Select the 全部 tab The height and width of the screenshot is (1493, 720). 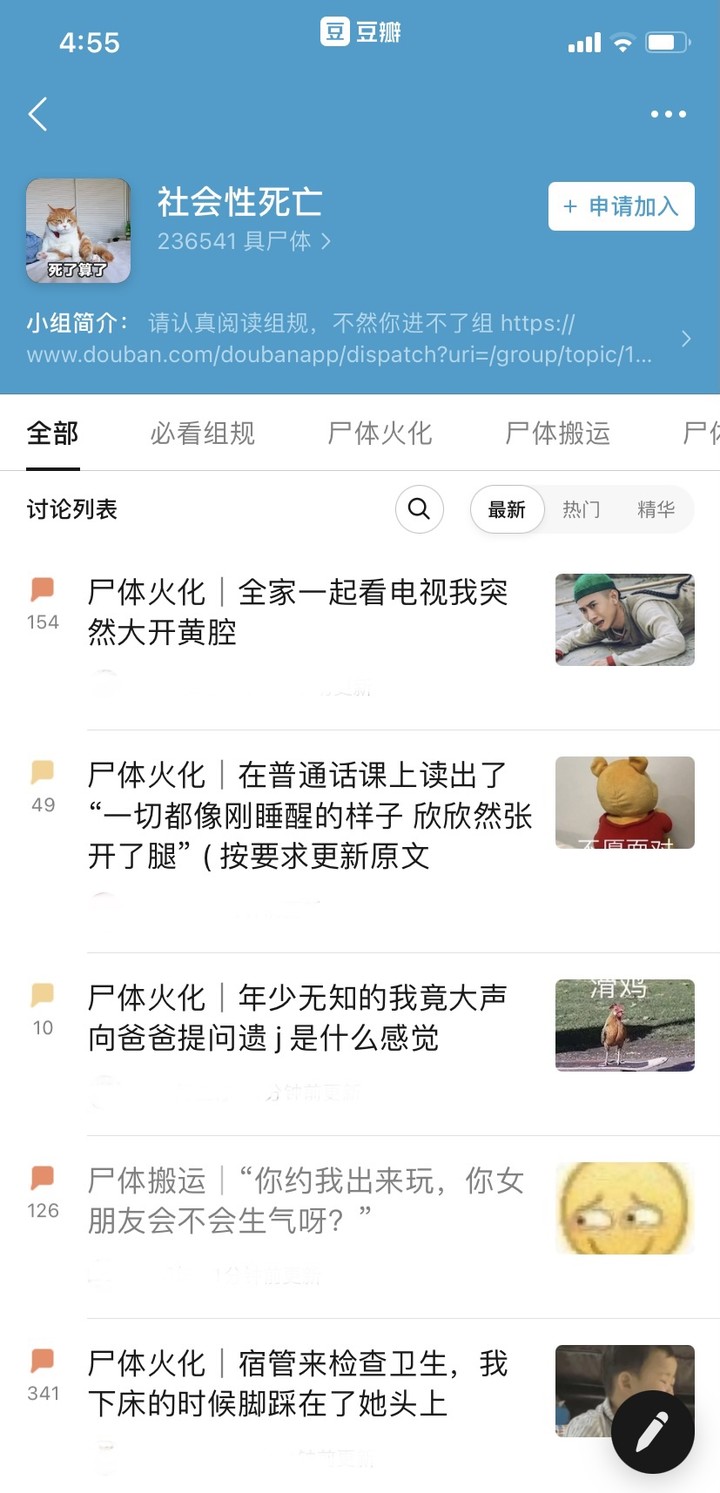pyautogui.click(x=52, y=433)
